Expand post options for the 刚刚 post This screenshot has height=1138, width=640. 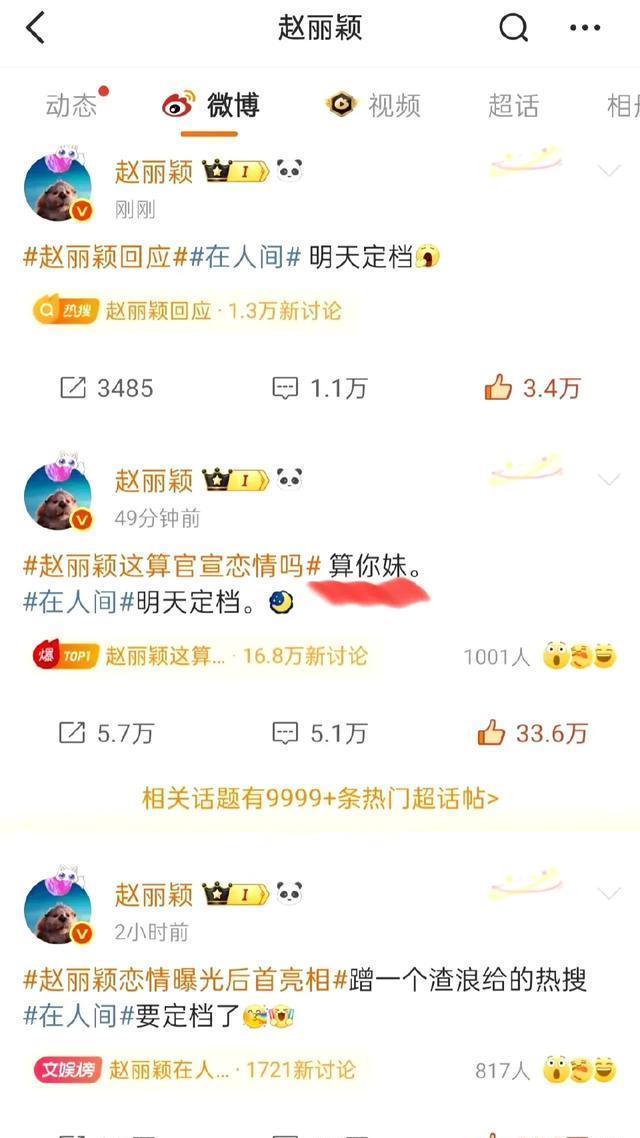click(x=608, y=171)
